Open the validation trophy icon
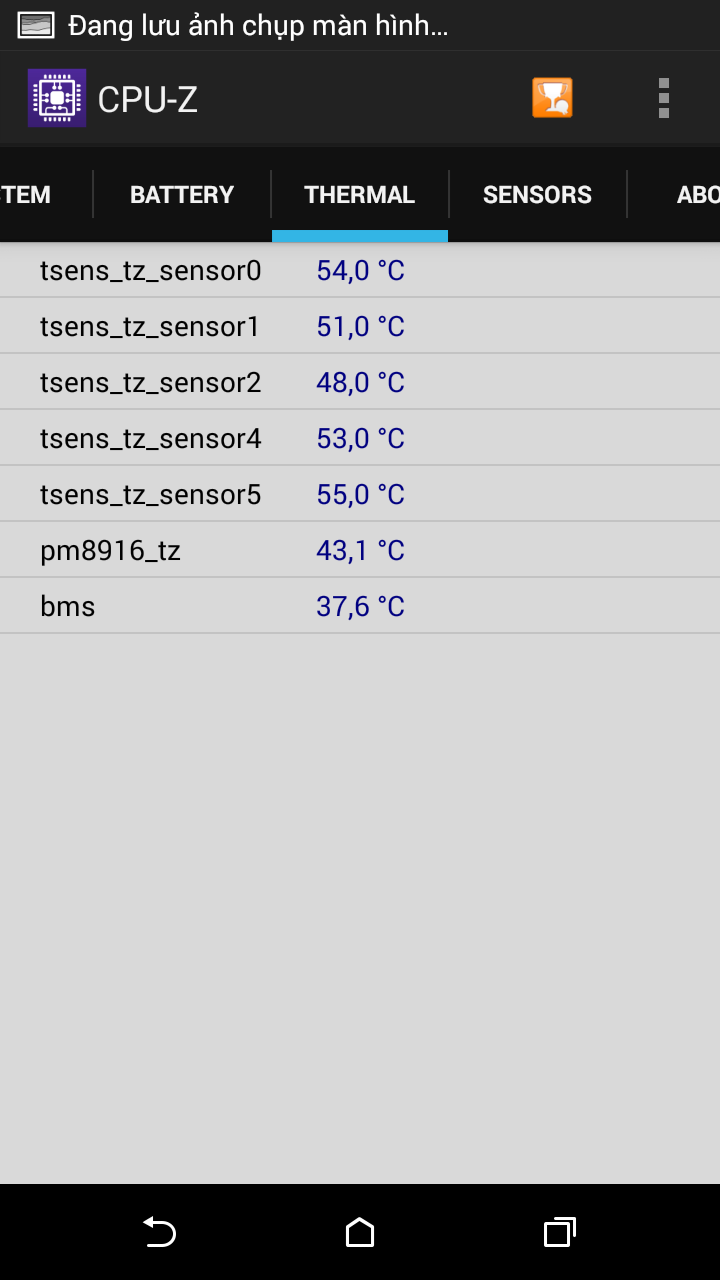This screenshot has width=720, height=1280. 552,97
